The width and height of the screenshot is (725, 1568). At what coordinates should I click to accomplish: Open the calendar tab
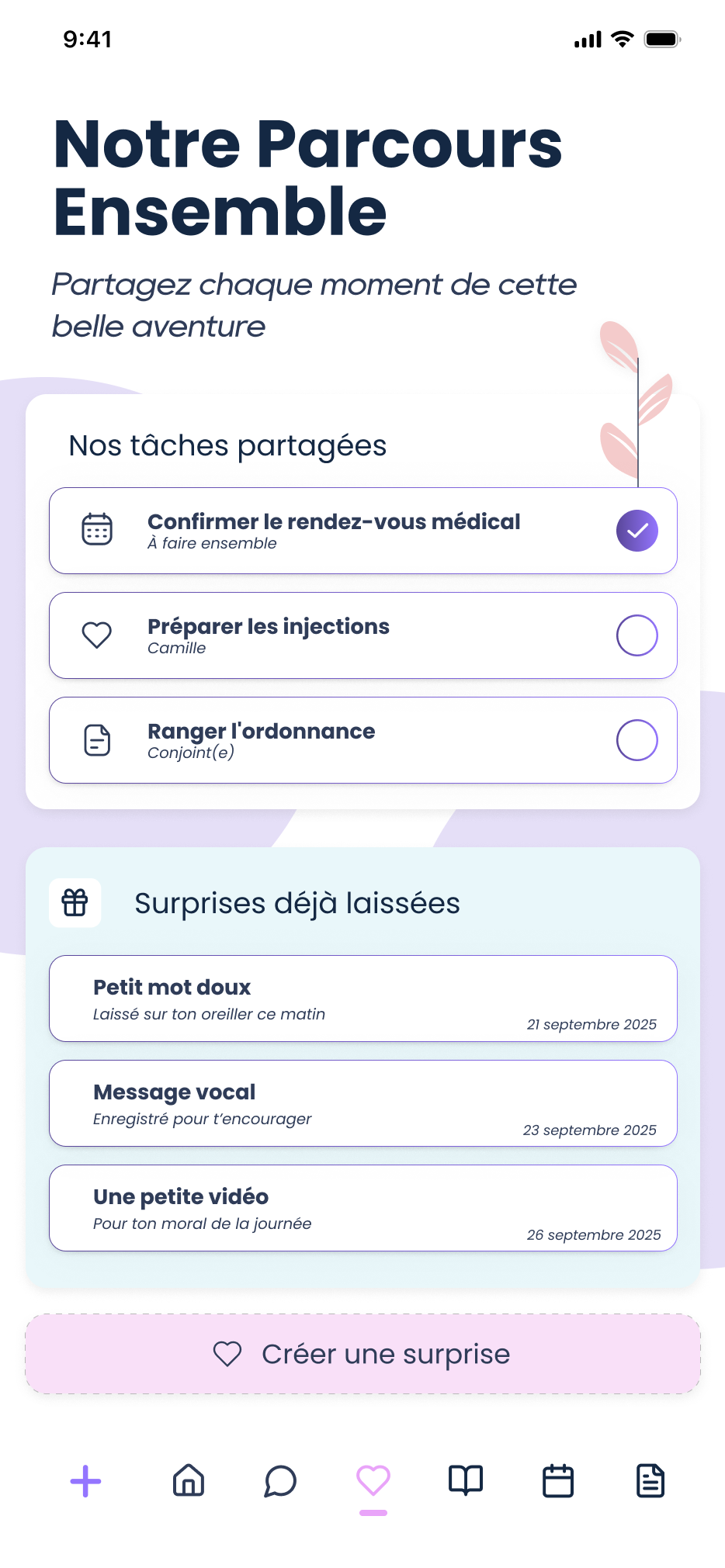pos(558,1480)
